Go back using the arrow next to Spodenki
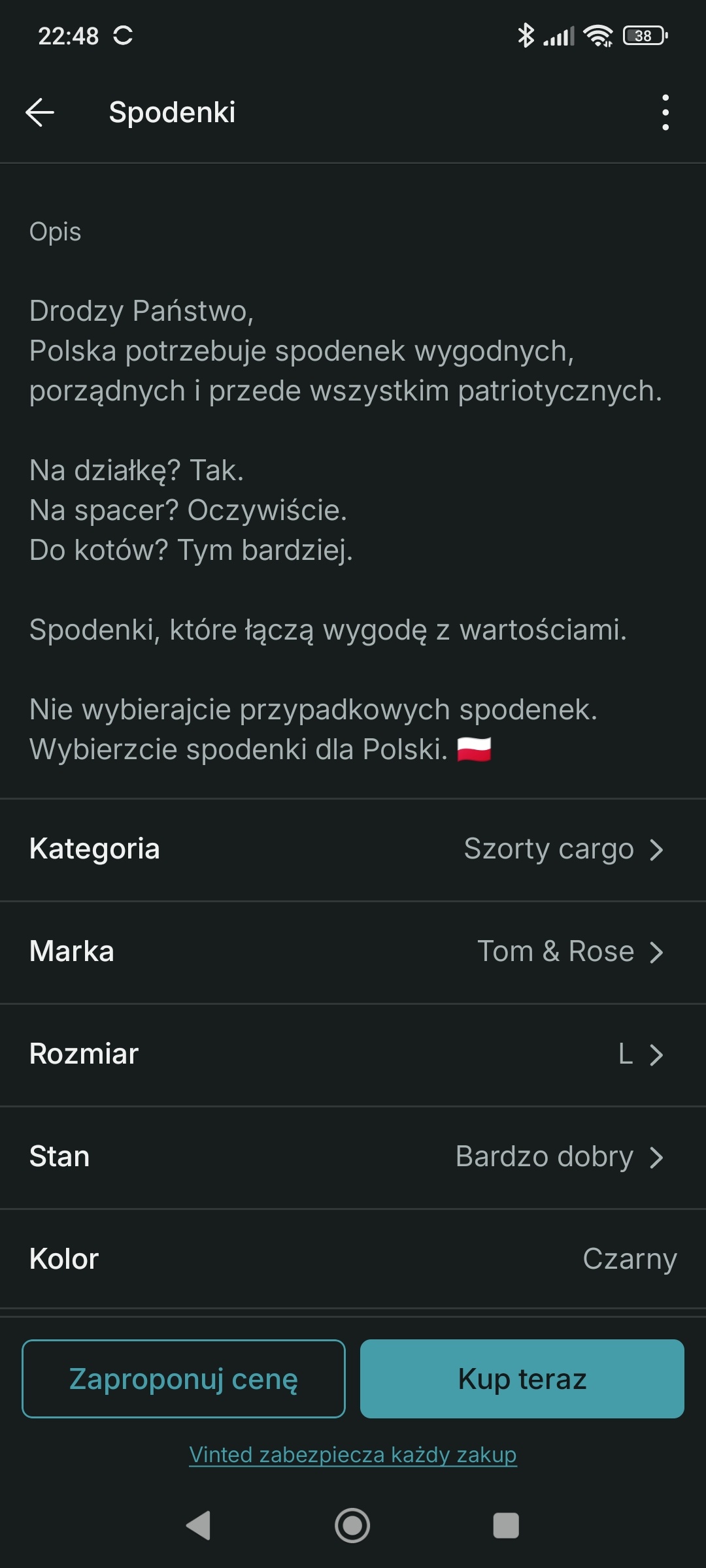The height and width of the screenshot is (1568, 706). tap(40, 112)
